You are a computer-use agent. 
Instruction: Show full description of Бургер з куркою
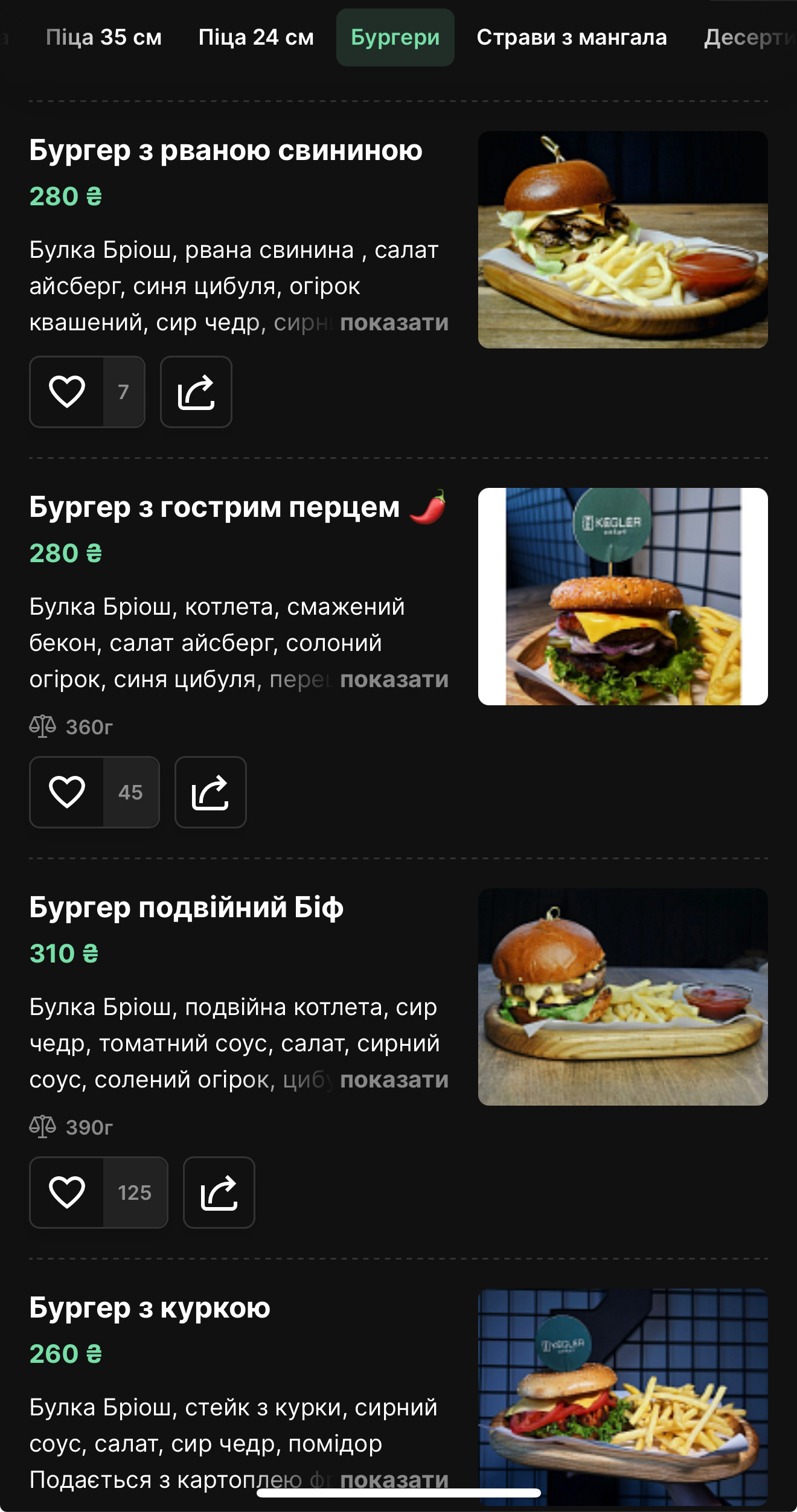coord(394,1480)
